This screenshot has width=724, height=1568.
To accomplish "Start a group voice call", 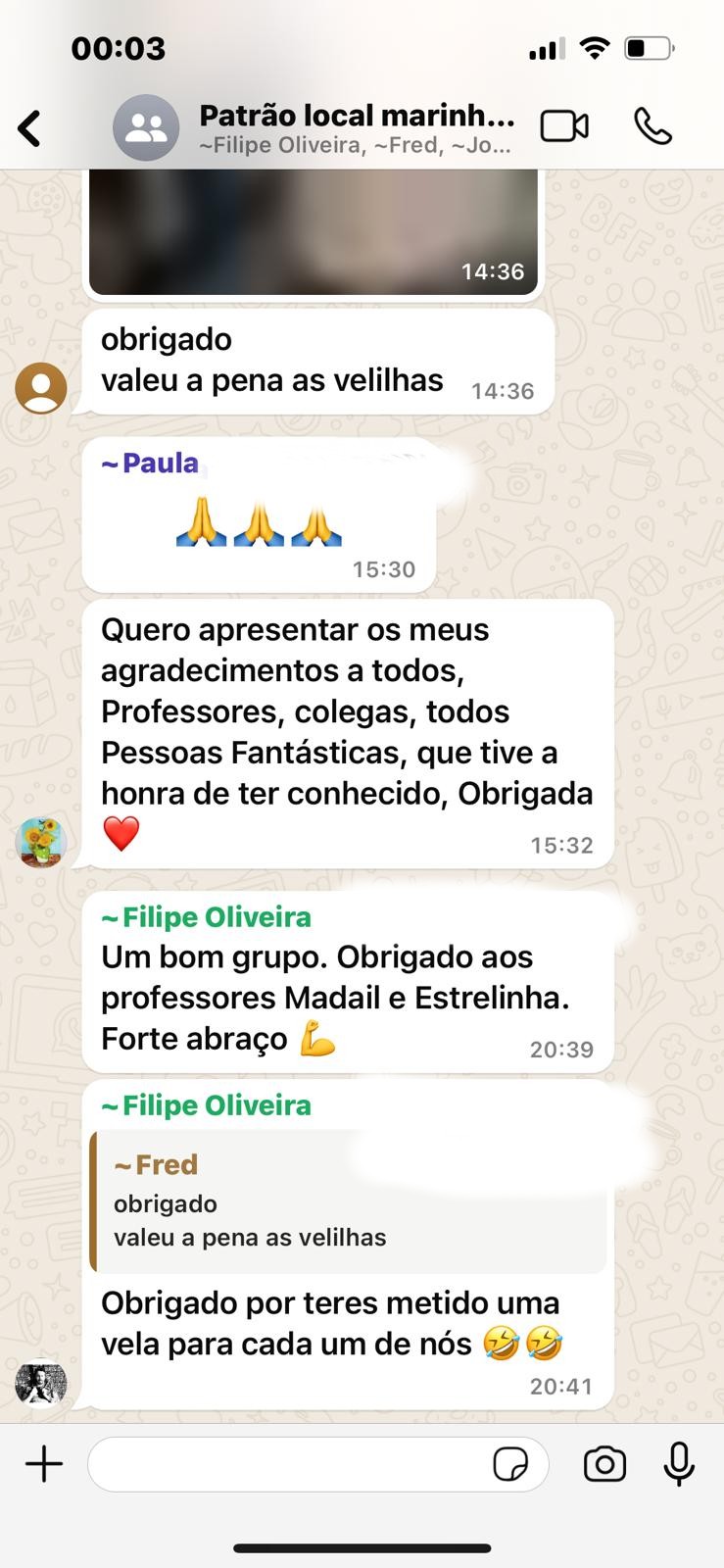I will tap(652, 126).
